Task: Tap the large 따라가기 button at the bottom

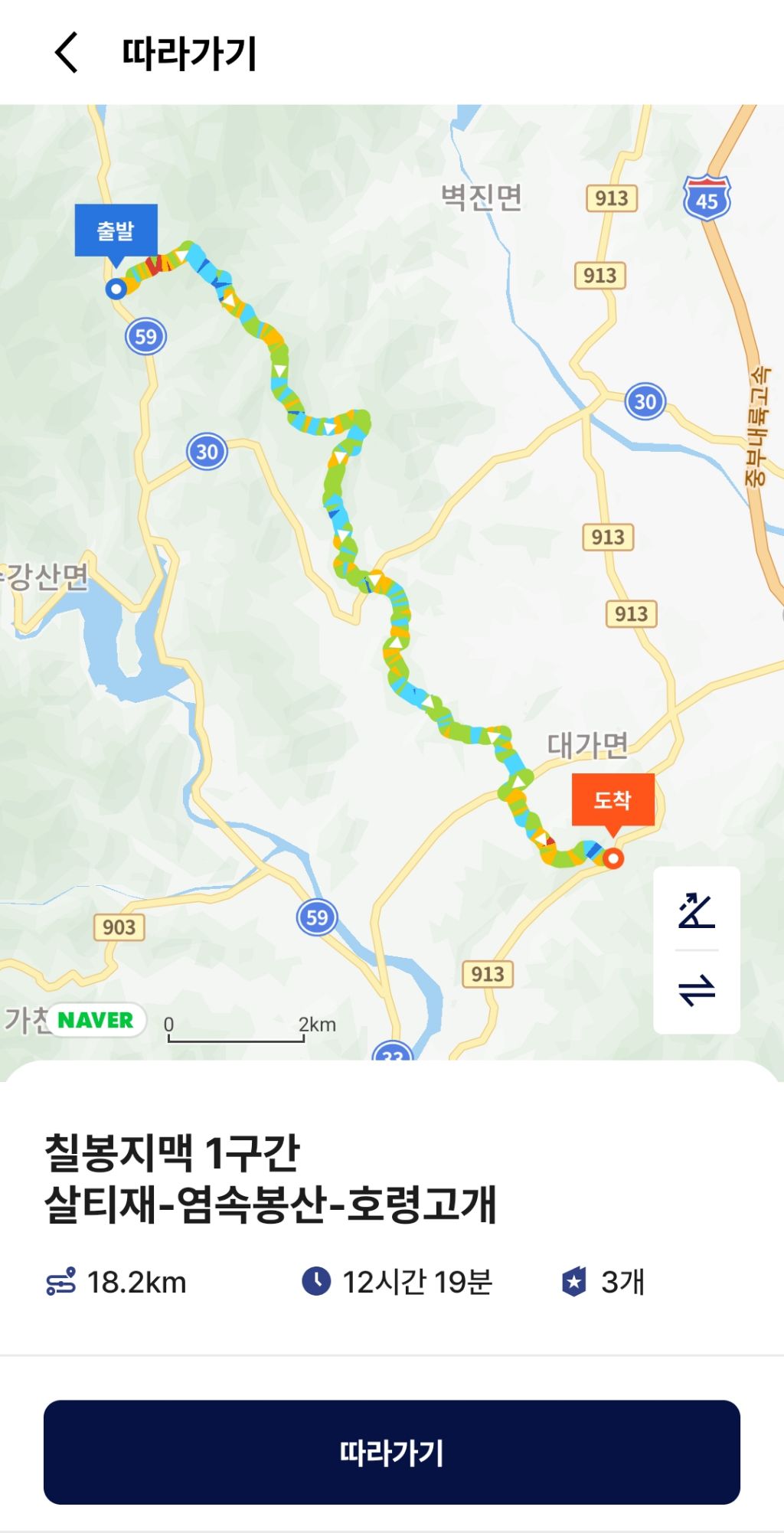Action: pos(392,1452)
